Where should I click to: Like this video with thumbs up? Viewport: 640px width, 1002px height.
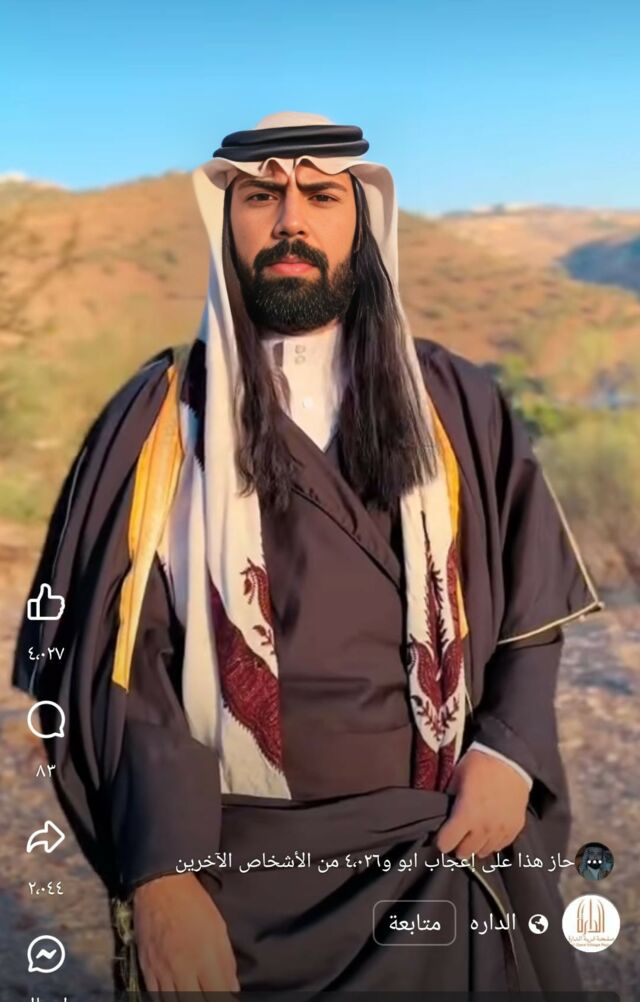point(46,602)
